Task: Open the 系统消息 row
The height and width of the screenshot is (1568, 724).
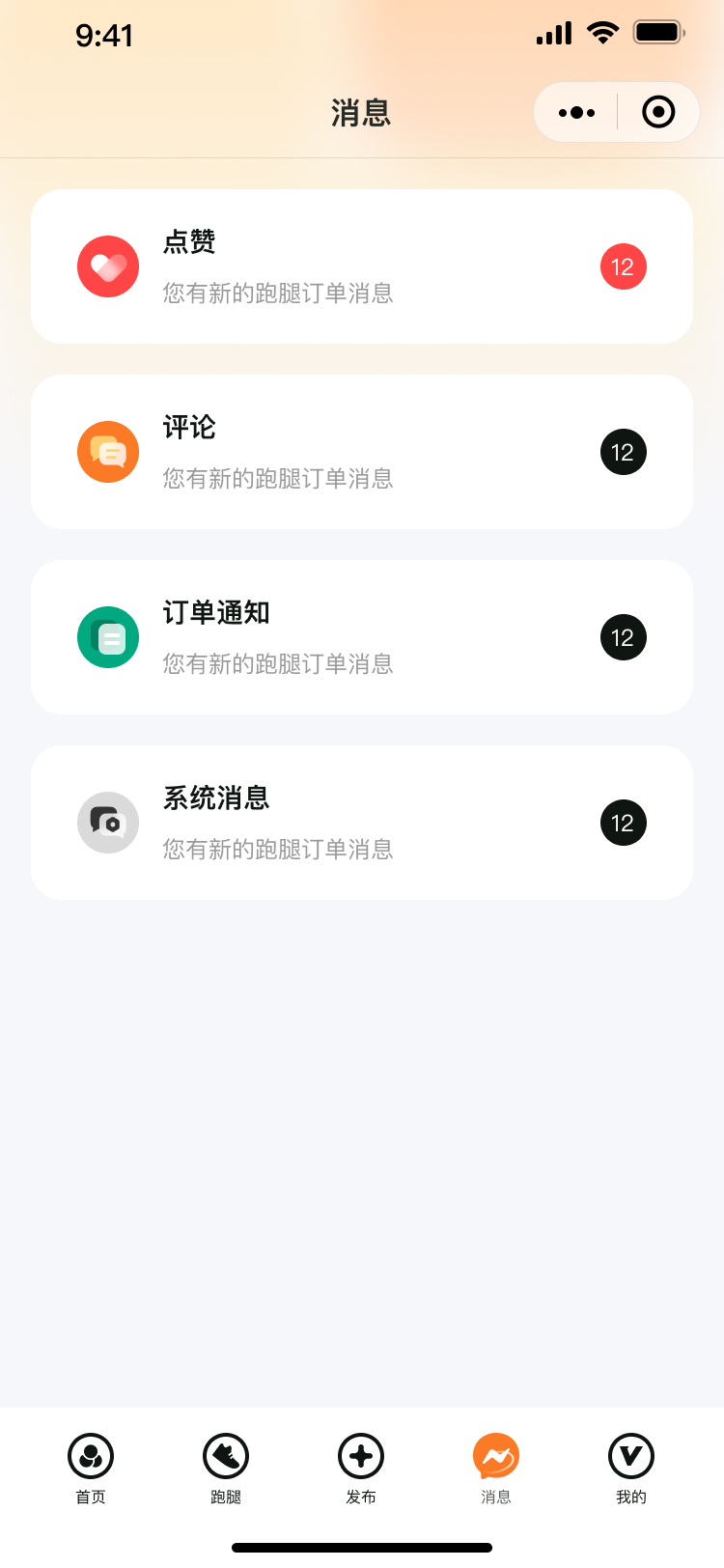Action: pyautogui.click(x=362, y=823)
